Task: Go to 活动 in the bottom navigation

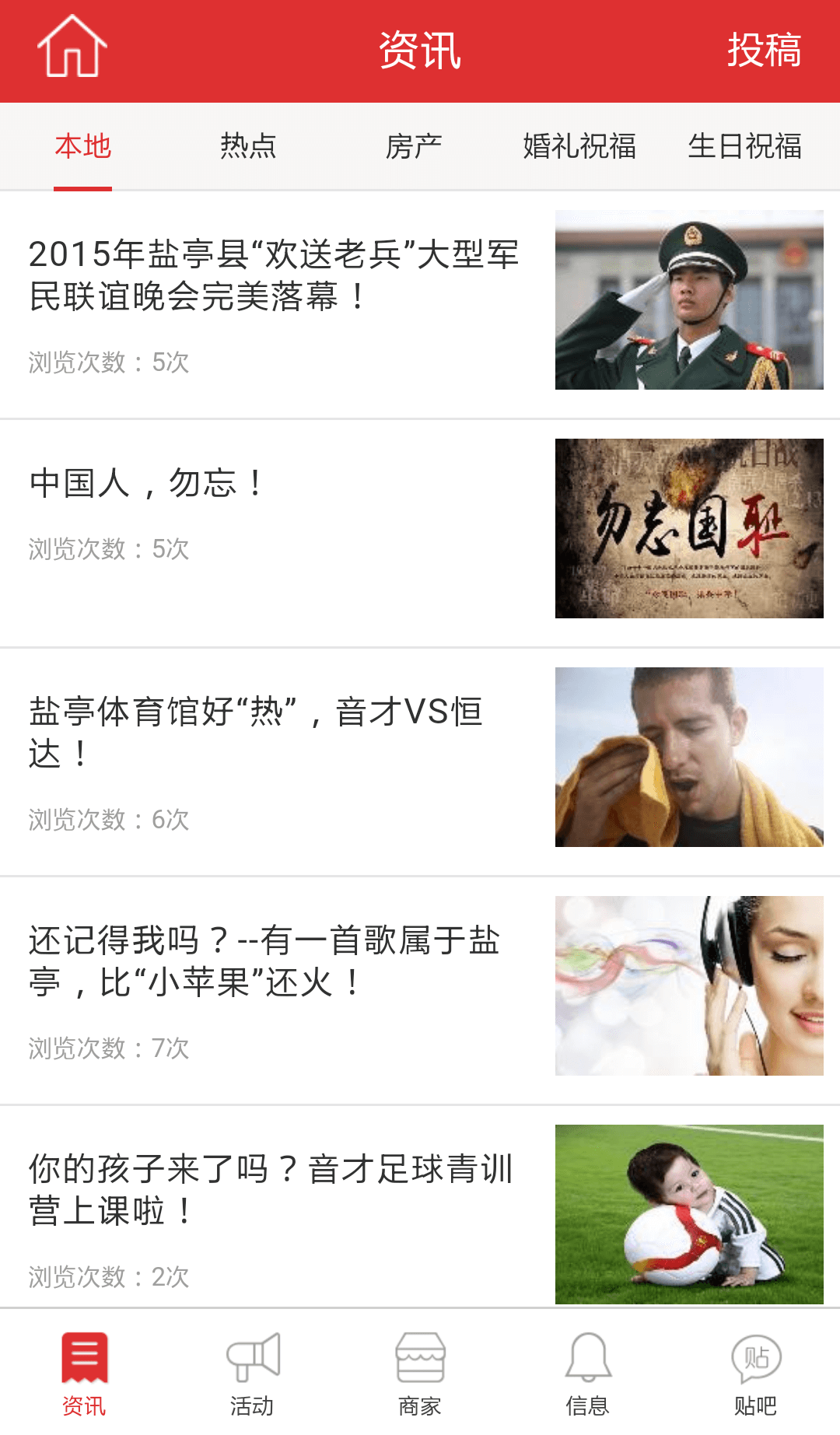Action: (x=252, y=1373)
